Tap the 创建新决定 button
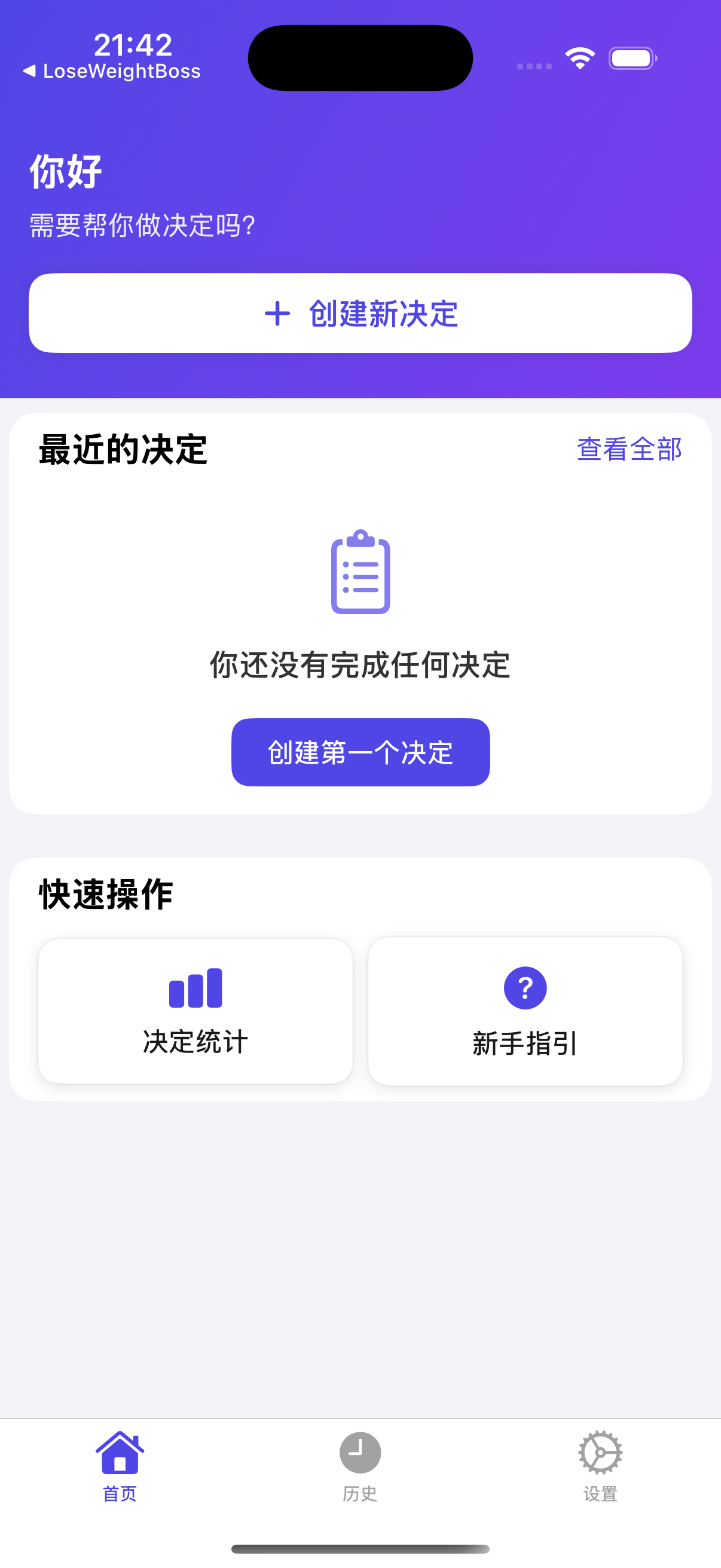This screenshot has width=721, height=1568. pyautogui.click(x=360, y=313)
